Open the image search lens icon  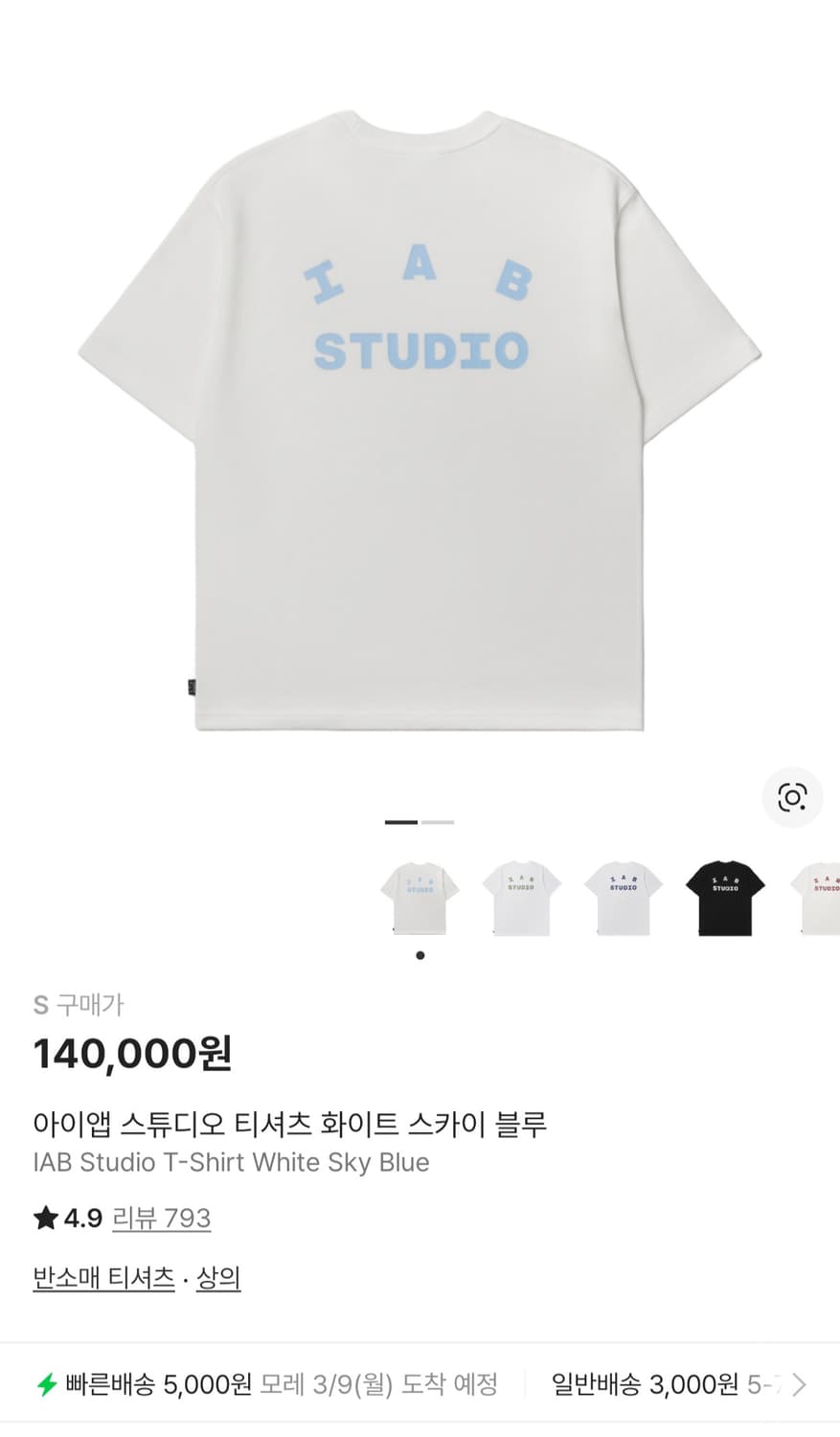pos(791,797)
